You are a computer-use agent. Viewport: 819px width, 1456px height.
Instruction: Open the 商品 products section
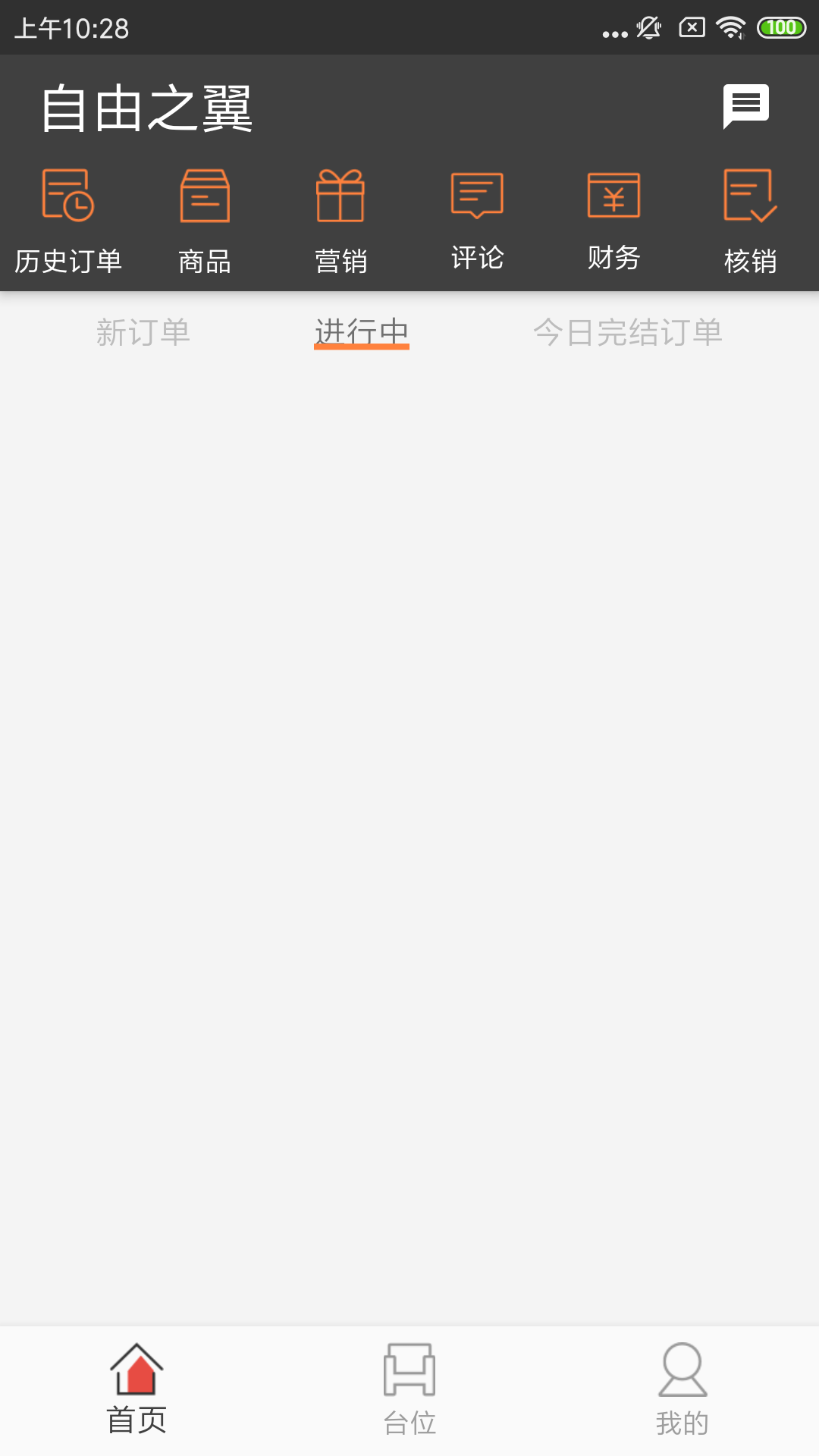[x=205, y=220]
